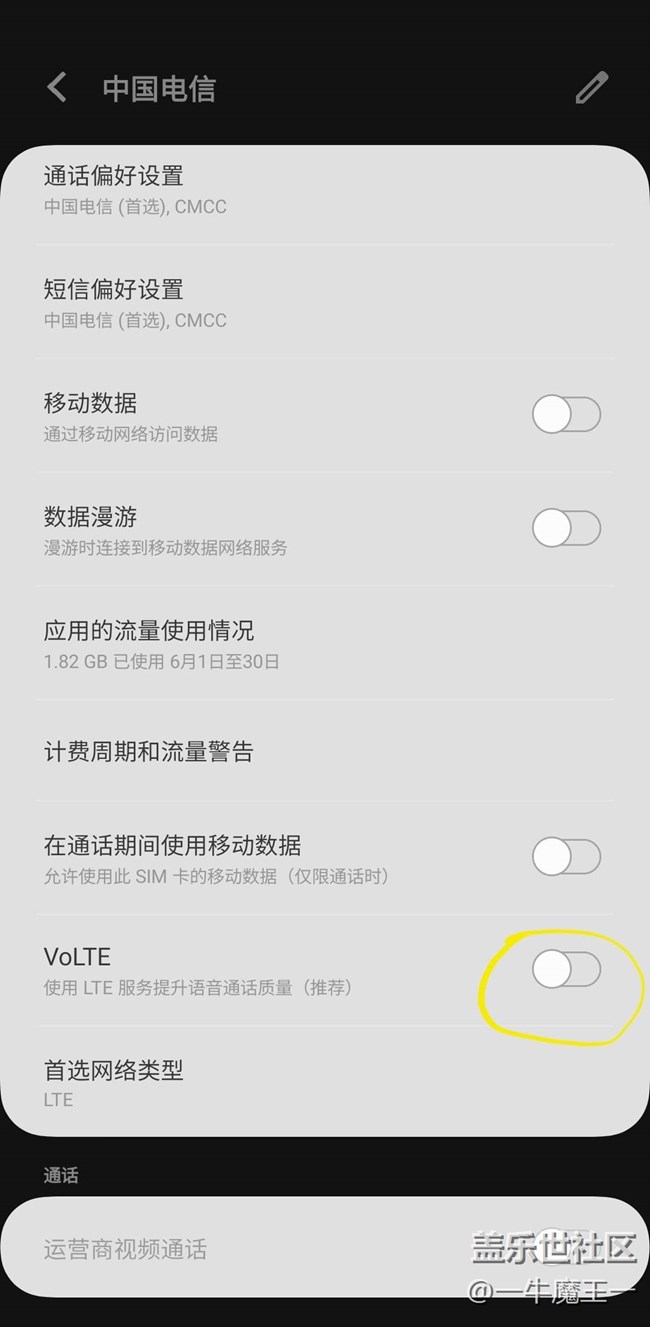Choose 首选网络类型

[x=300, y=1083]
